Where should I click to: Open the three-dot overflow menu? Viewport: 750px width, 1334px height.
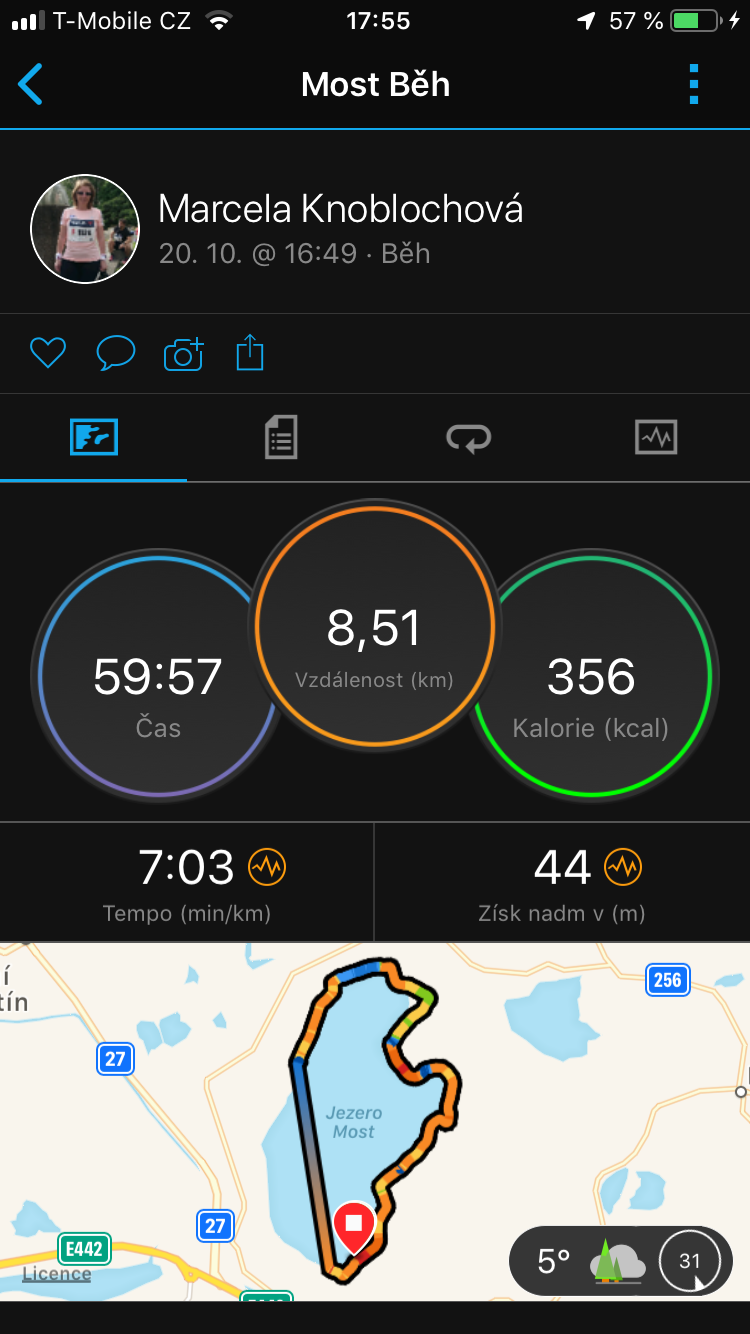tap(694, 84)
